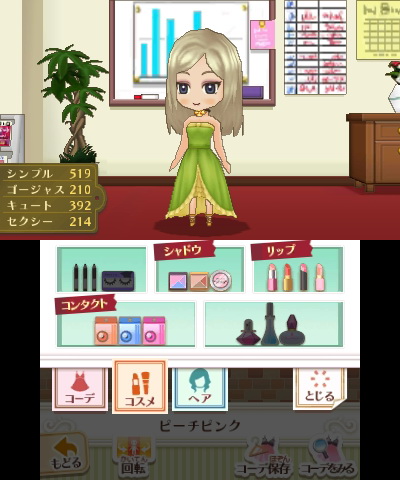Close the menu with とじる

click(320, 388)
